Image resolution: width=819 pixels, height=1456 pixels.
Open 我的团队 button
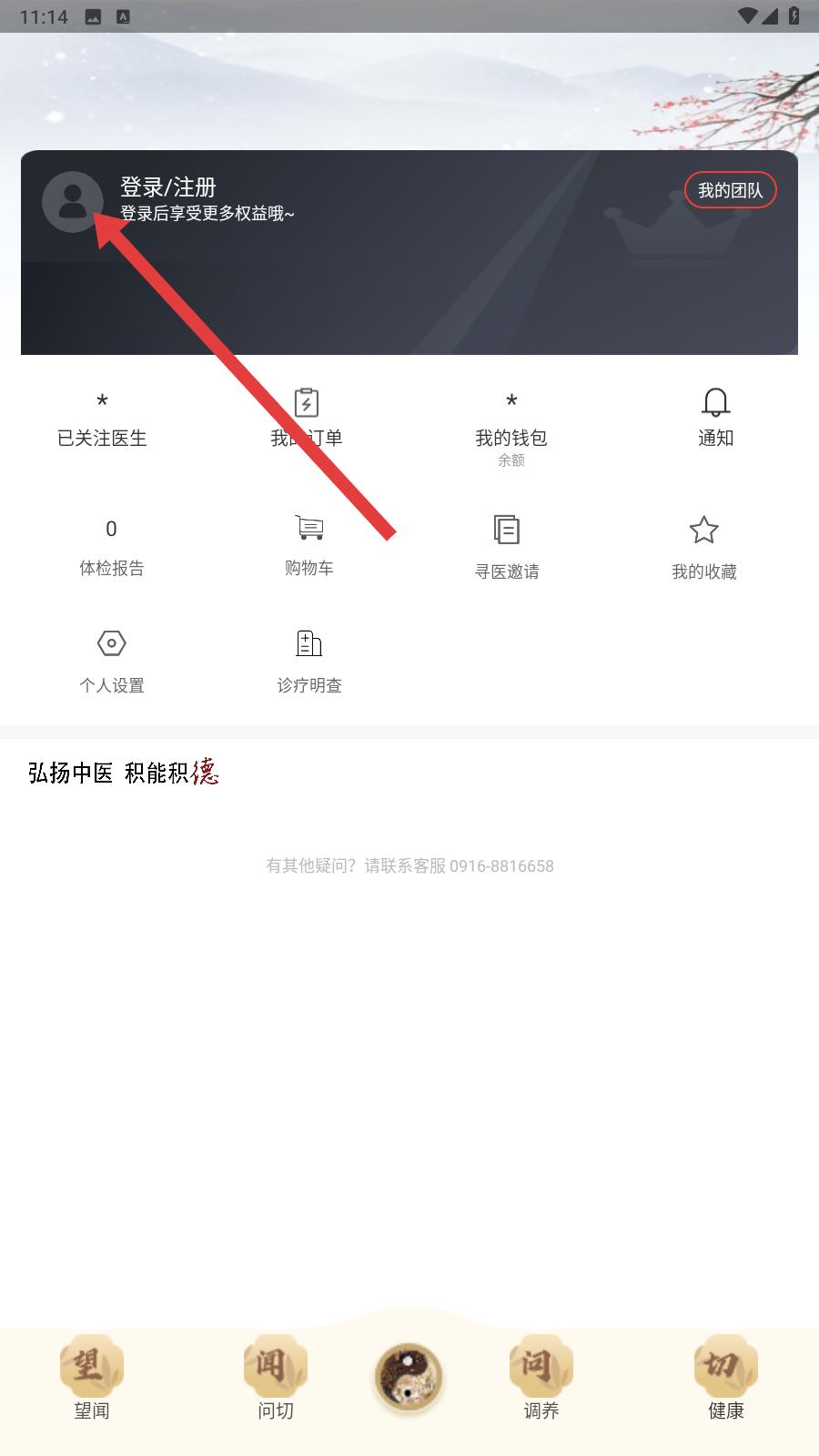tap(730, 190)
